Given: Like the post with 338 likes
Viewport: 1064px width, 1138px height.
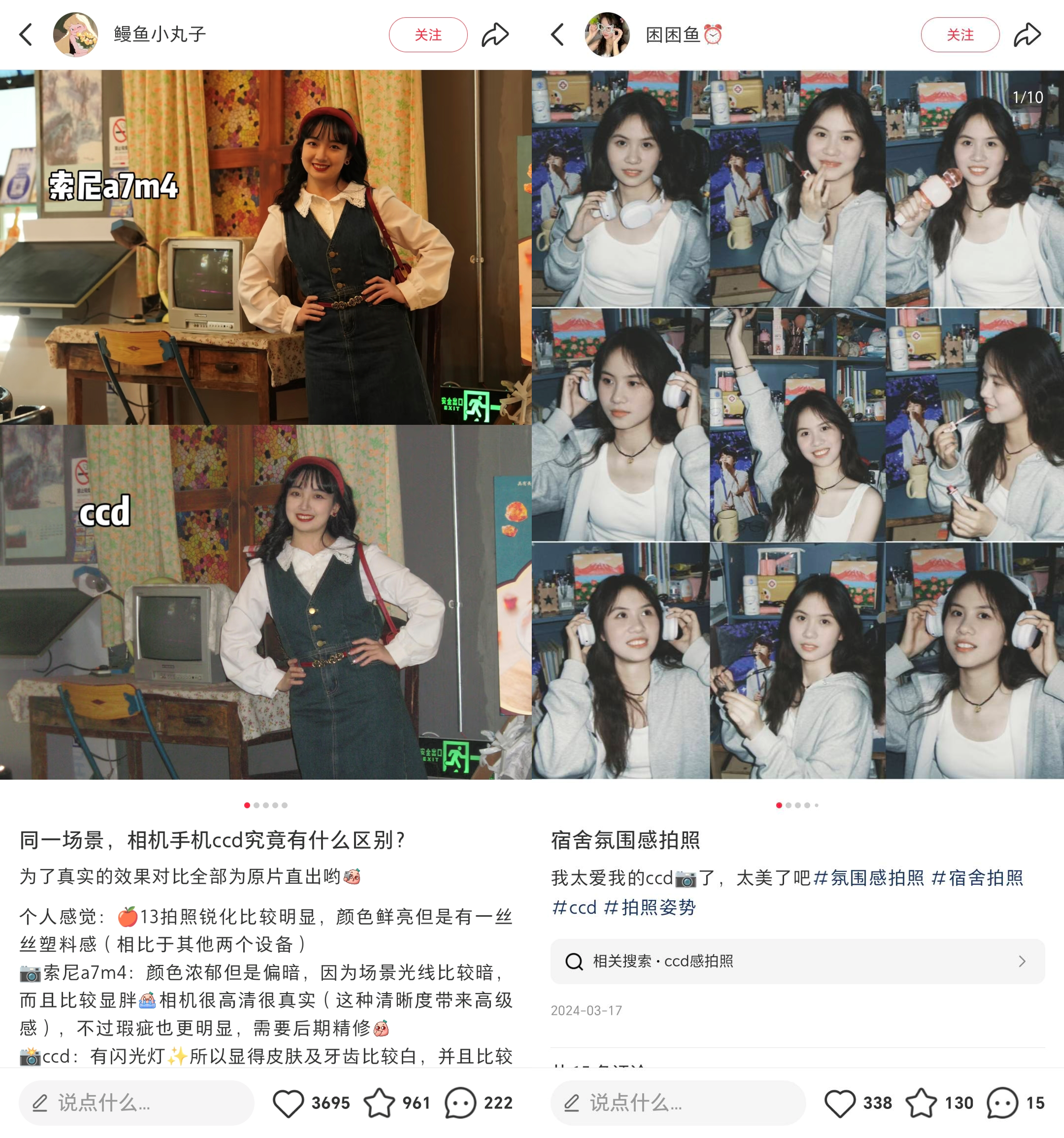Looking at the screenshot, I should coord(839,1103).
